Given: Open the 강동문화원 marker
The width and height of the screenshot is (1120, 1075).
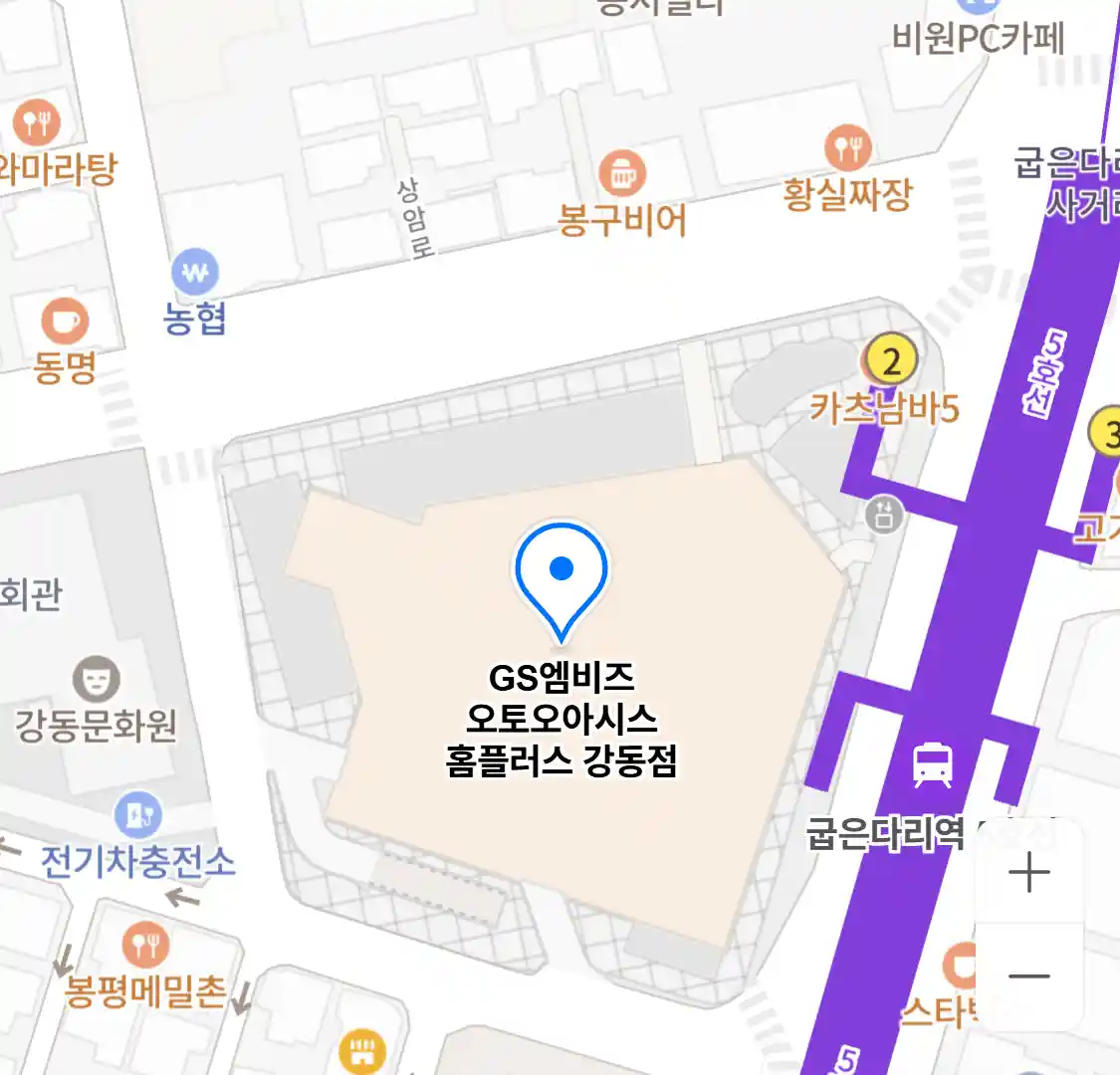Looking at the screenshot, I should 97,682.
